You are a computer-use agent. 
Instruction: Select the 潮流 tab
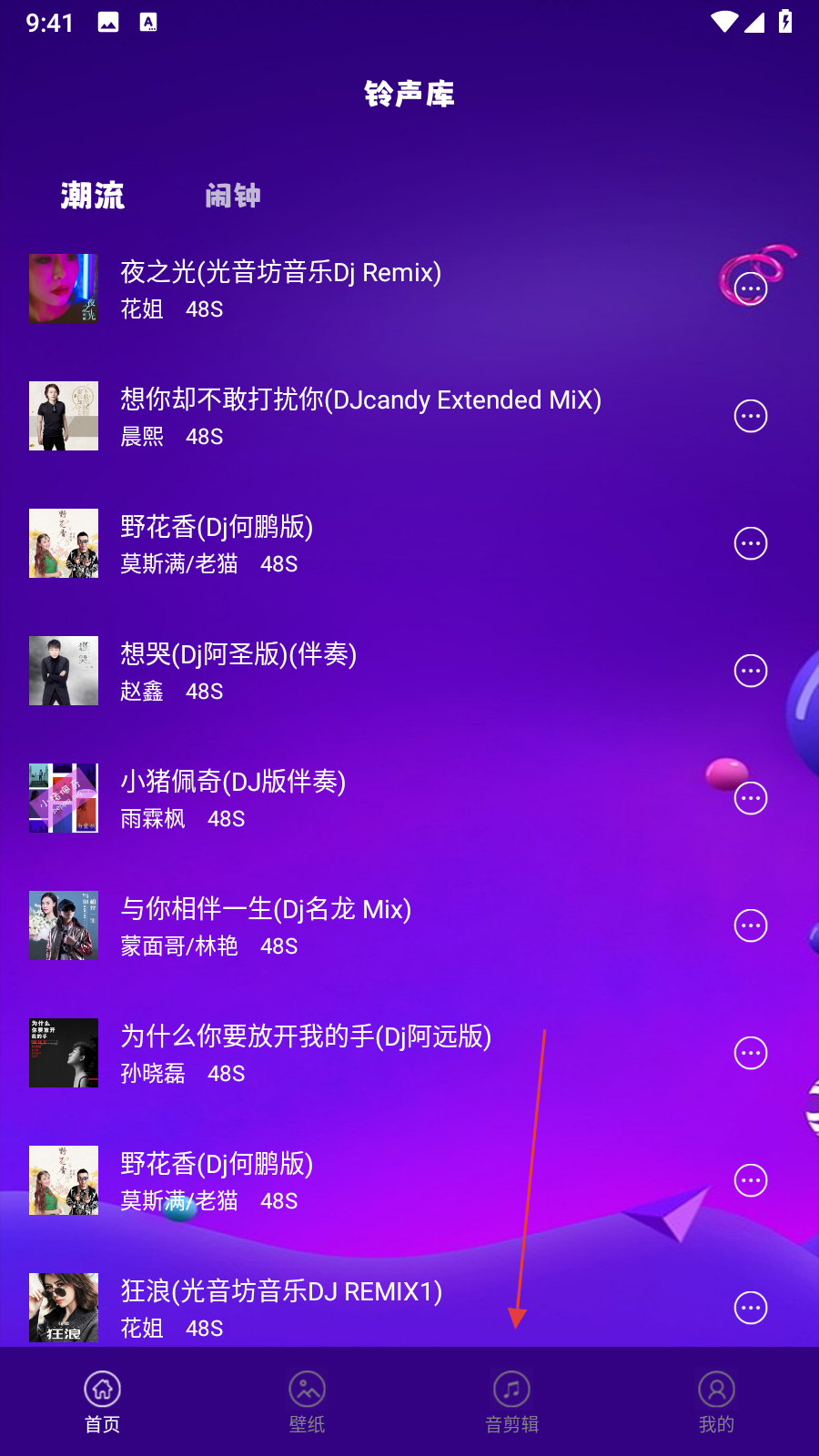tap(92, 196)
